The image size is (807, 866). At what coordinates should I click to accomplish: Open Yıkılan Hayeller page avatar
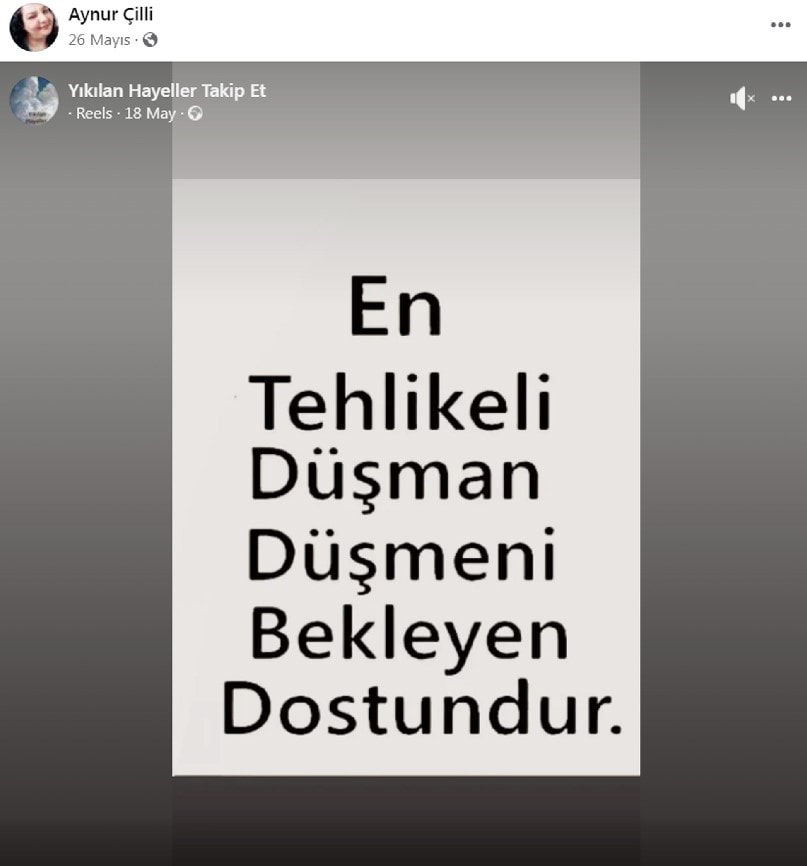34,100
